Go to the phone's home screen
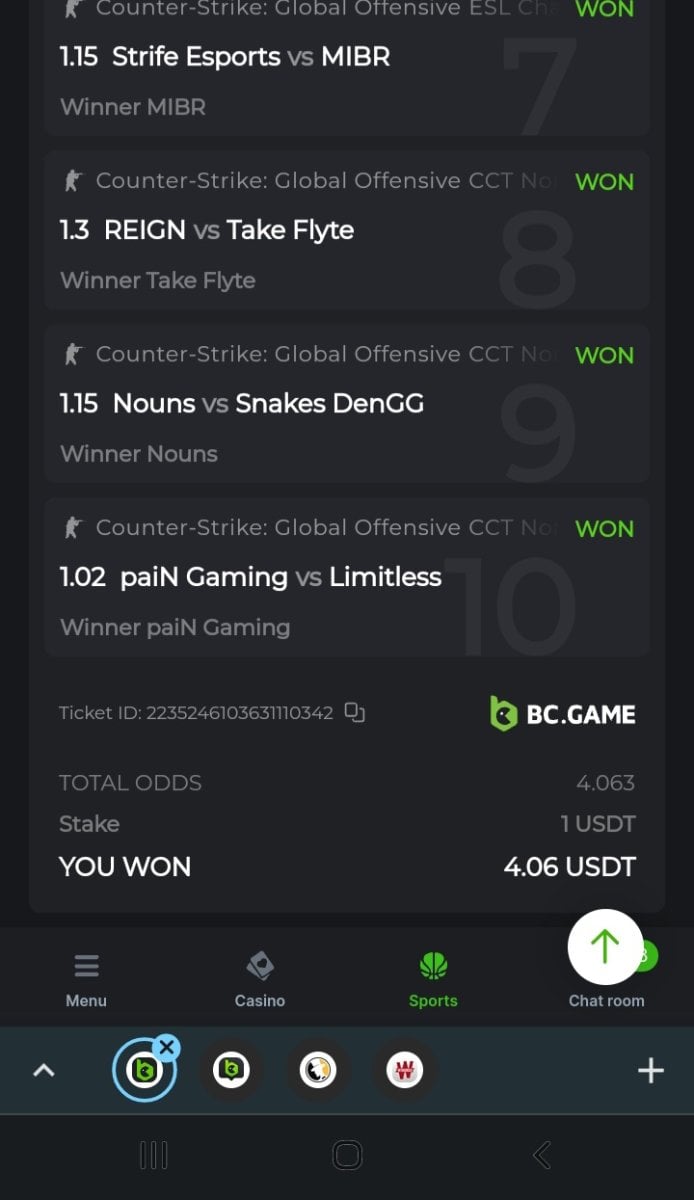Image resolution: width=694 pixels, height=1200 pixels. click(x=347, y=1156)
